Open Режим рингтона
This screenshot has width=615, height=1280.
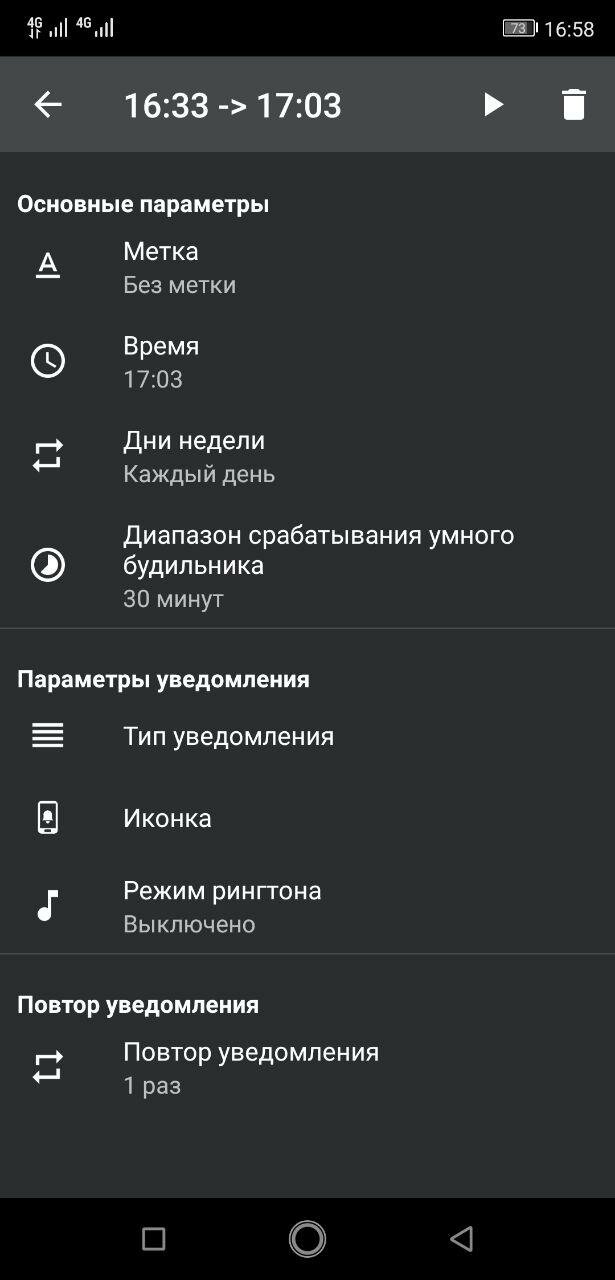307,907
